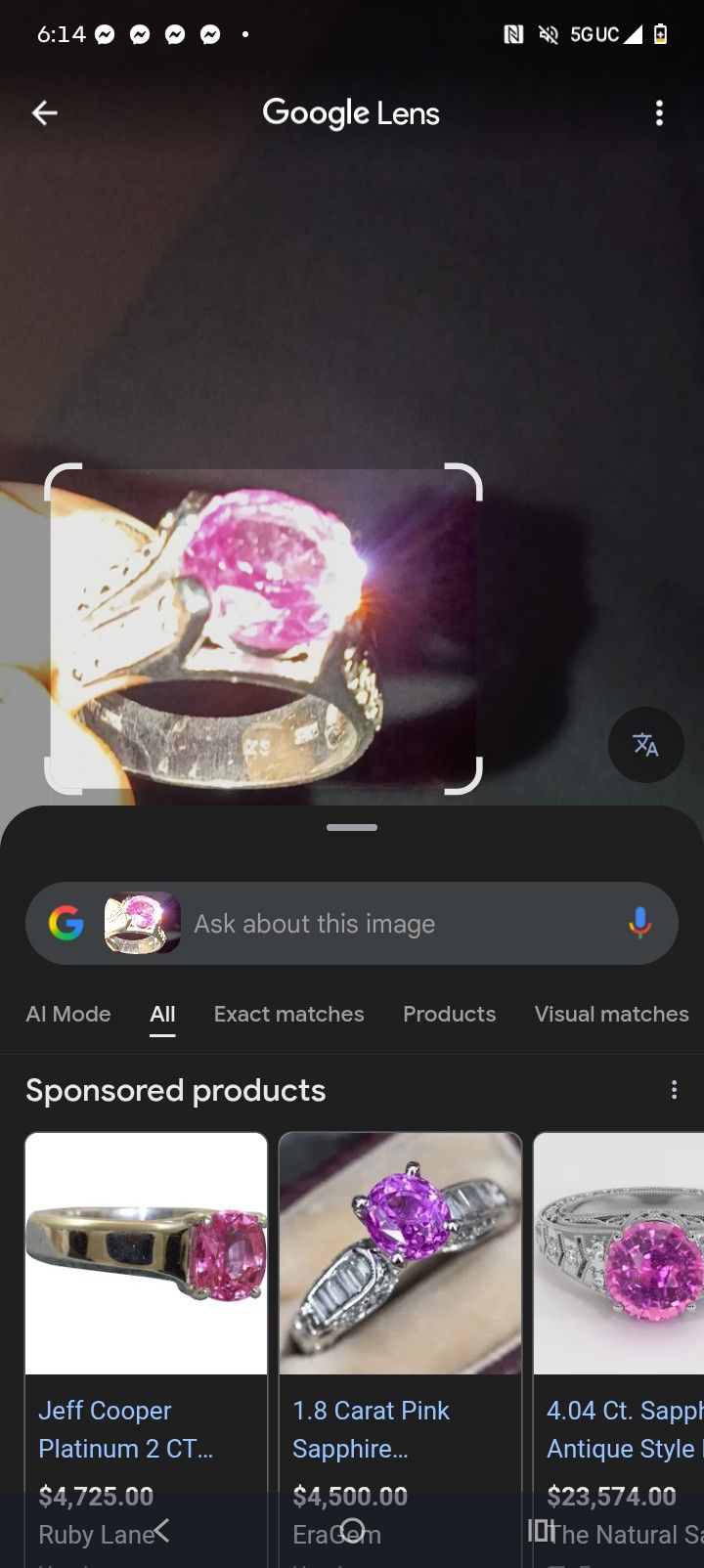This screenshot has height=1568, width=704.
Task: Switch to the Exact matches tab
Action: coord(288,1014)
